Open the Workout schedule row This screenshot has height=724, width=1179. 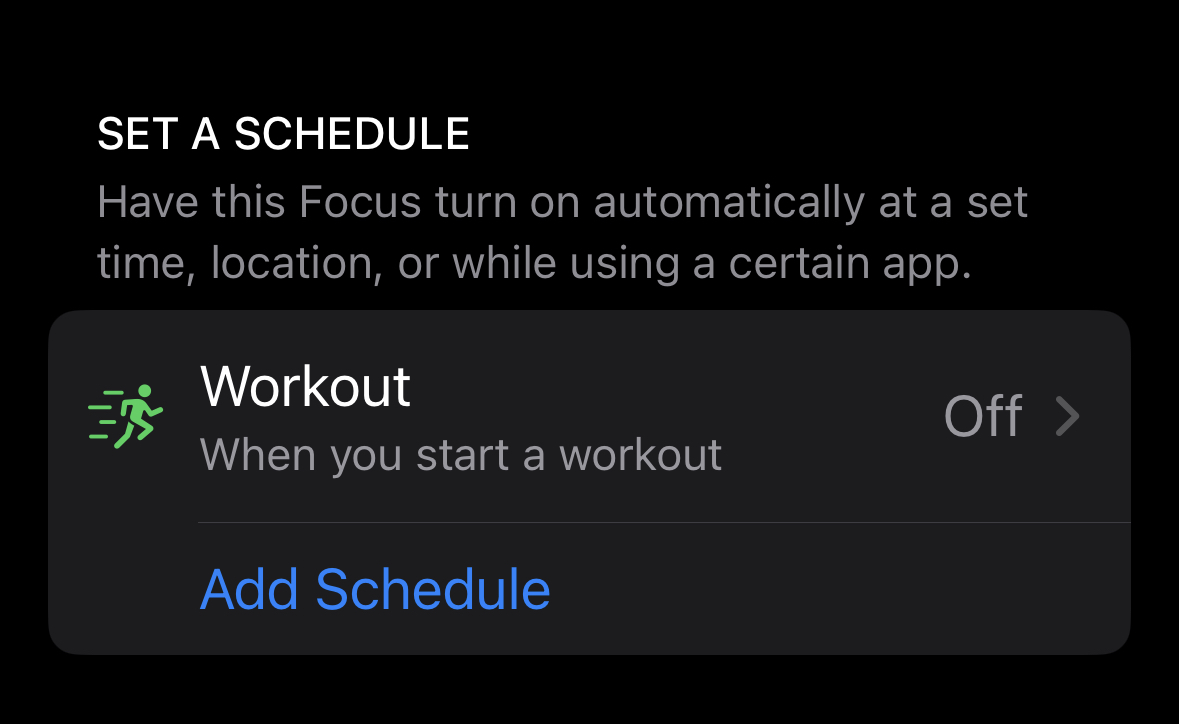pyautogui.click(x=590, y=417)
